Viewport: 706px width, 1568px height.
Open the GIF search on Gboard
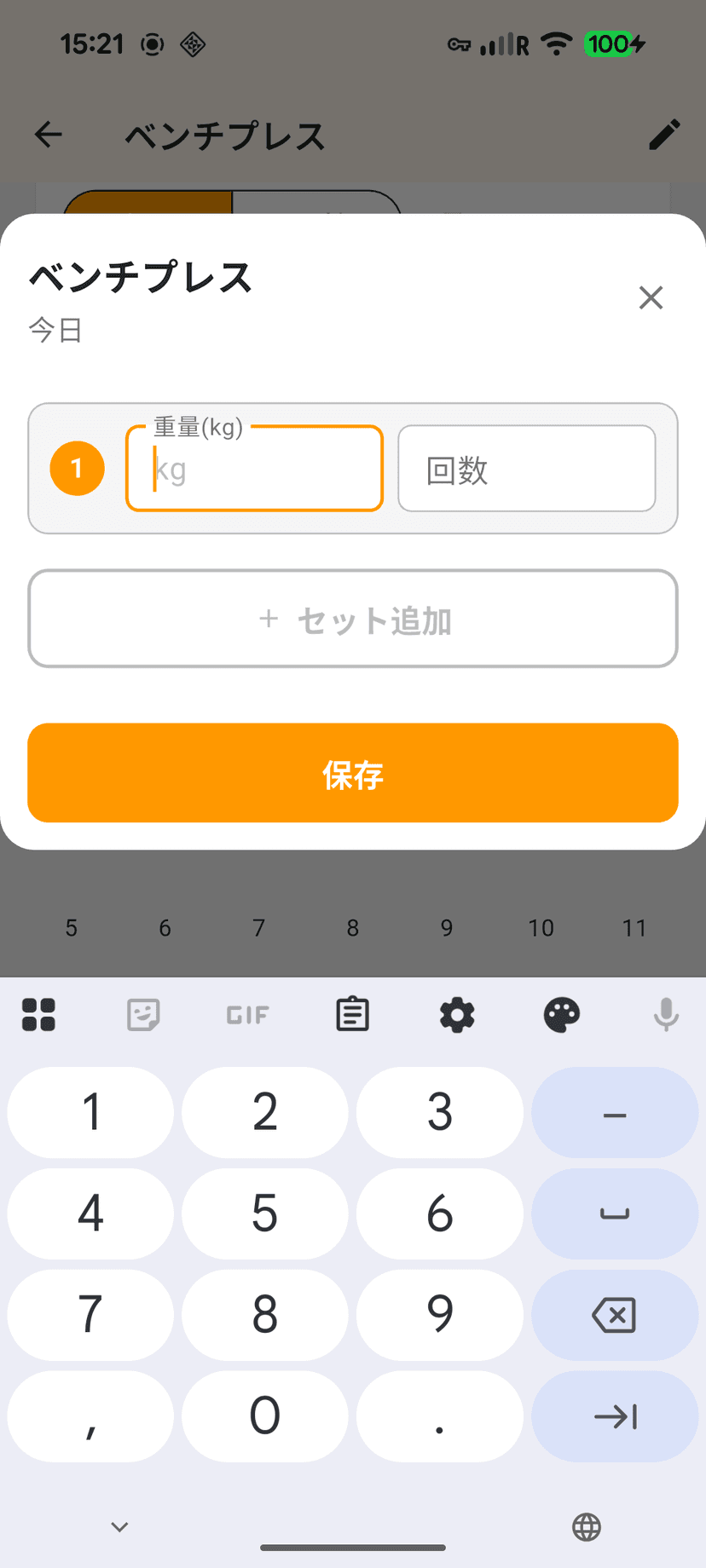point(247,1014)
